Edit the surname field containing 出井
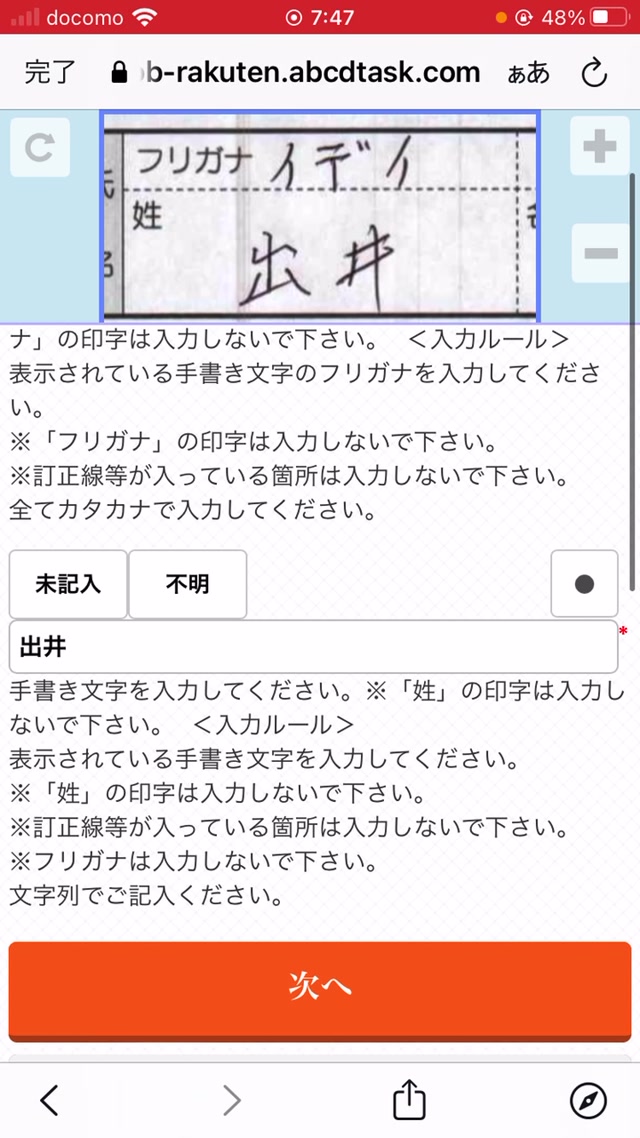 pos(313,647)
